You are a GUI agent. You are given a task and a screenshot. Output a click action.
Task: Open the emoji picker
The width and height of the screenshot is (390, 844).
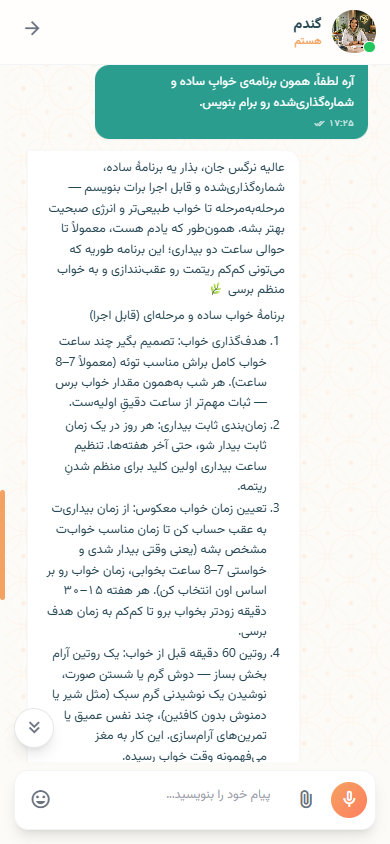(41, 799)
